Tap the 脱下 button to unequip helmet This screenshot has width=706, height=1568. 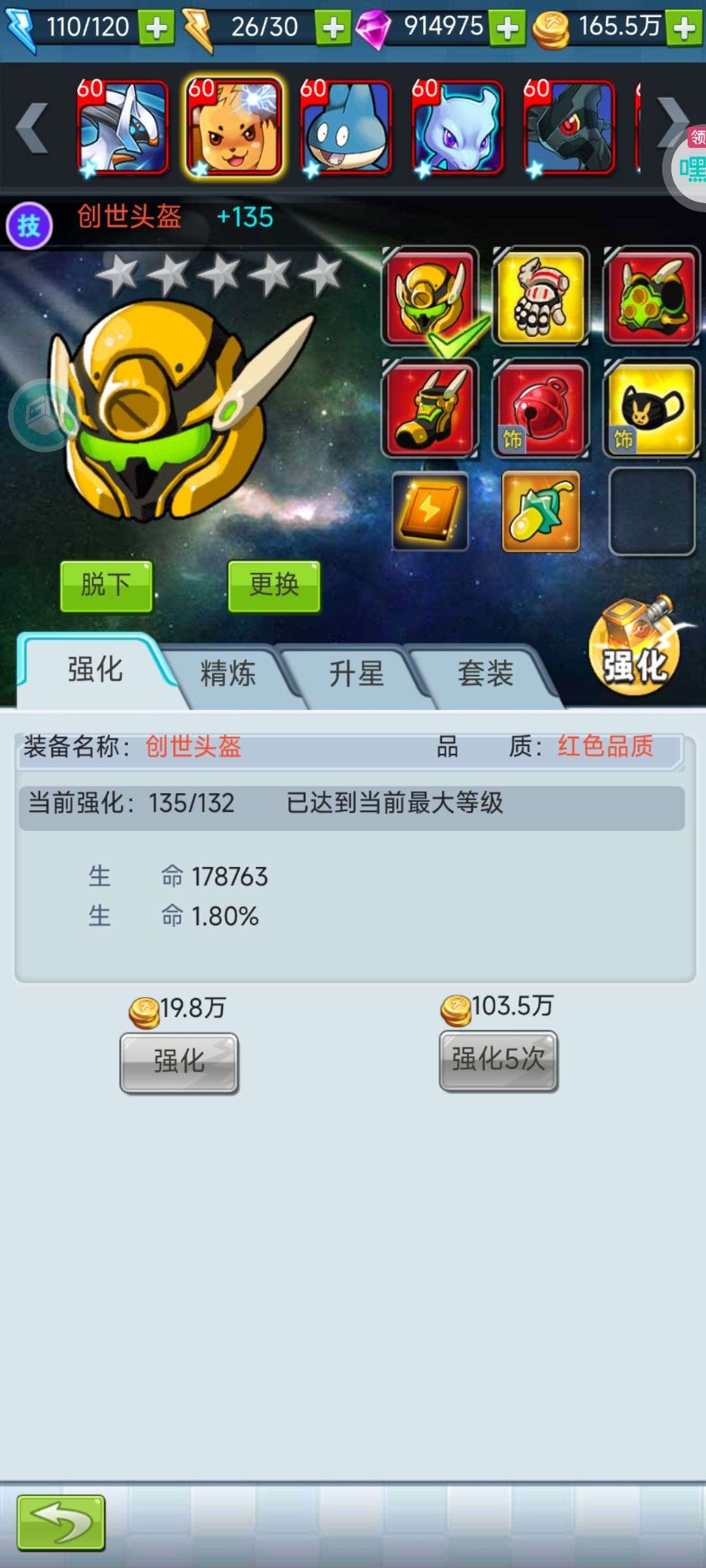coord(106,586)
